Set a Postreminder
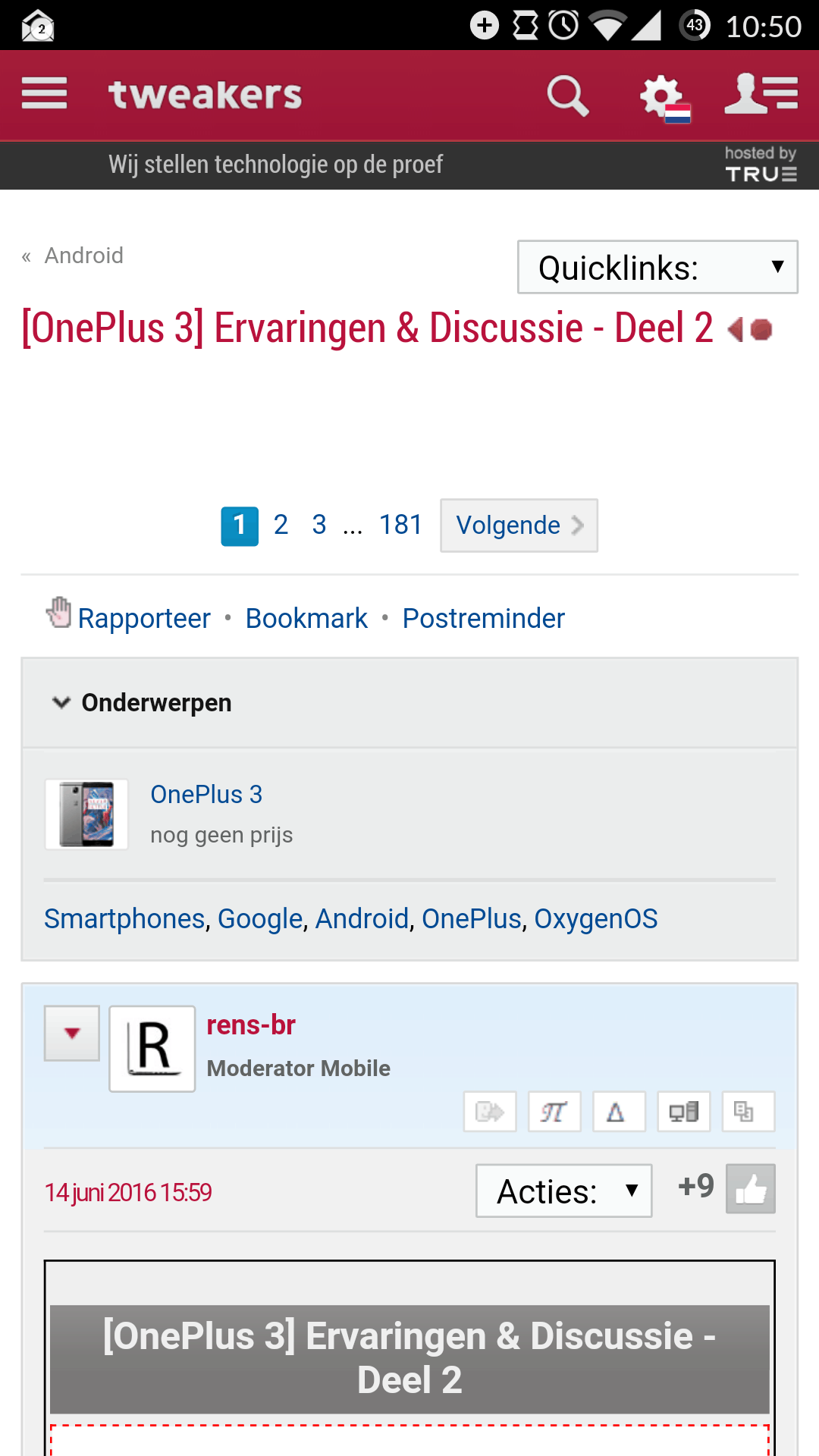819x1456 pixels. coord(483,619)
